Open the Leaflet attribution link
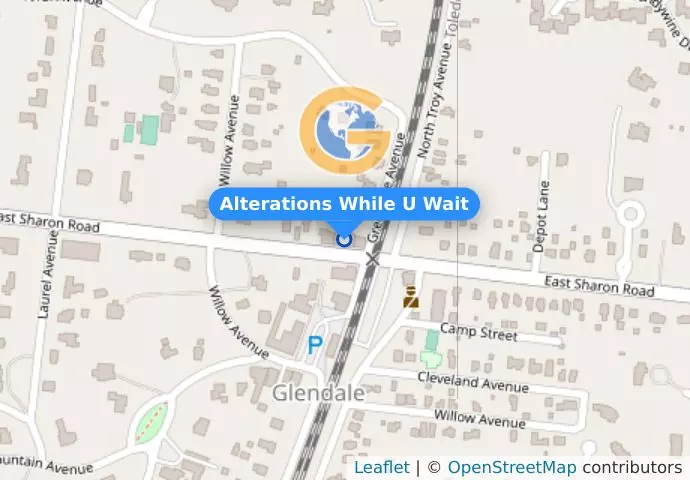Screen dimensions: 690x480 [x=381, y=467]
